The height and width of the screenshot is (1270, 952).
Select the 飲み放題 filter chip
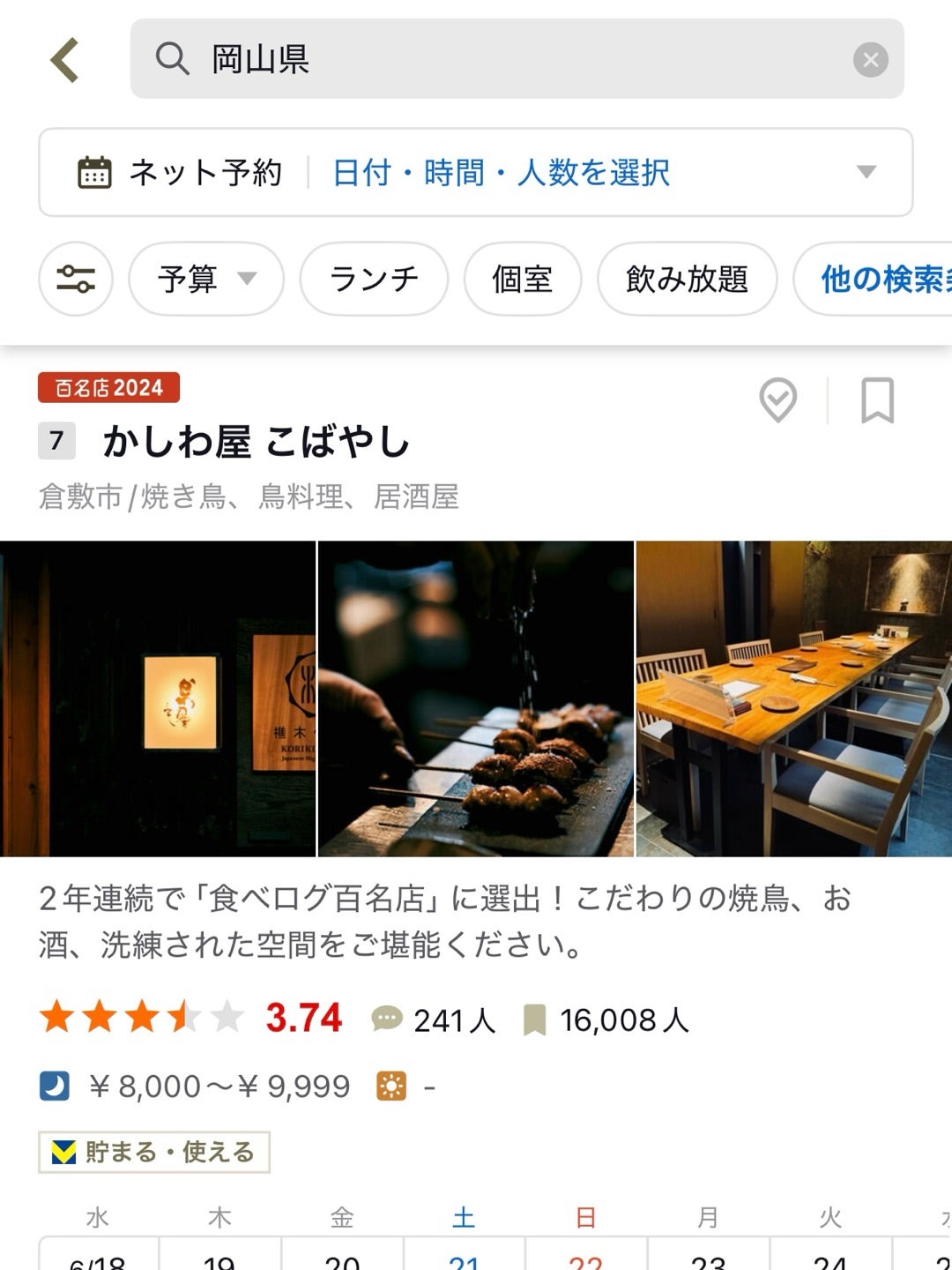687,280
